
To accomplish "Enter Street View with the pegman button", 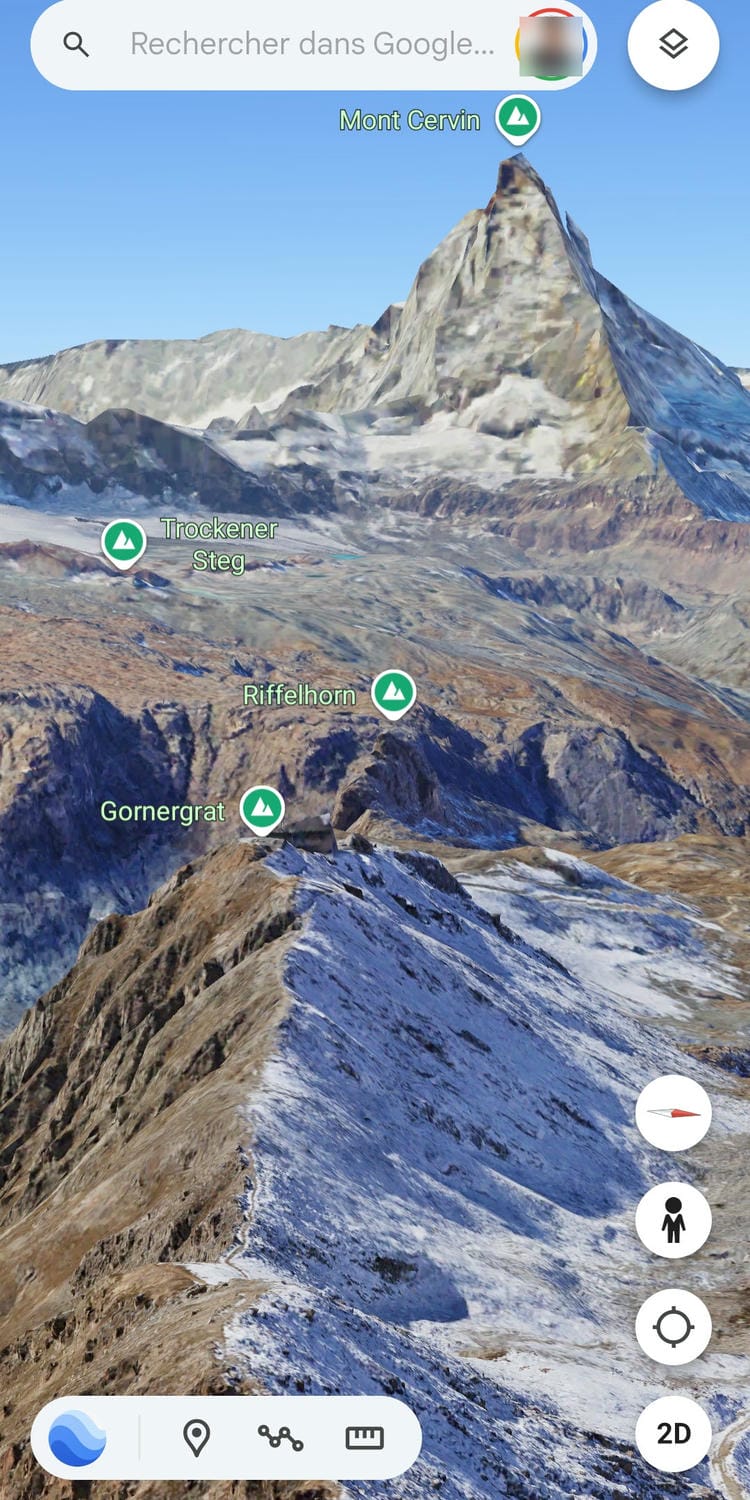I will [673, 1220].
